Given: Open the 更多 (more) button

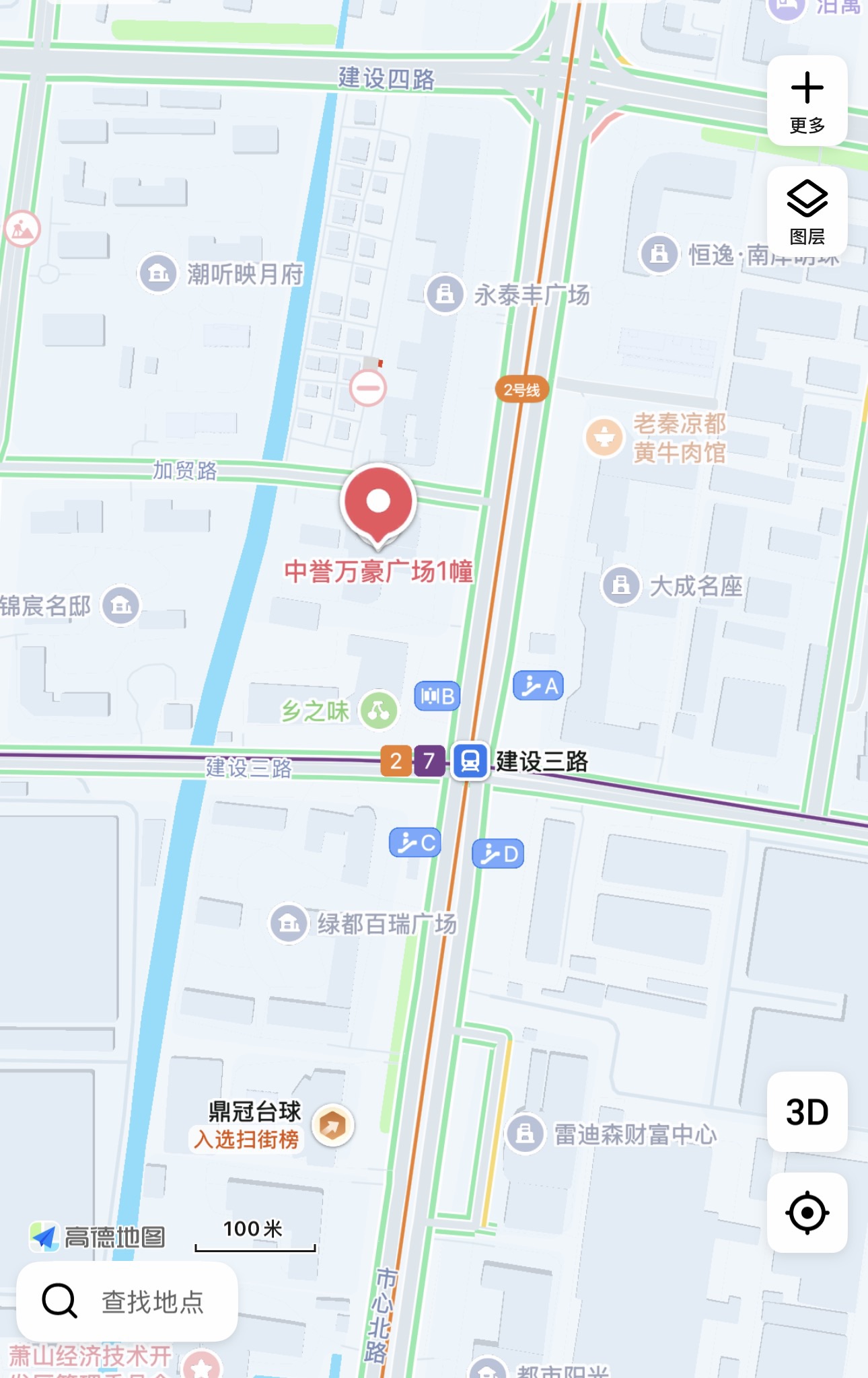Looking at the screenshot, I should pyautogui.click(x=807, y=101).
